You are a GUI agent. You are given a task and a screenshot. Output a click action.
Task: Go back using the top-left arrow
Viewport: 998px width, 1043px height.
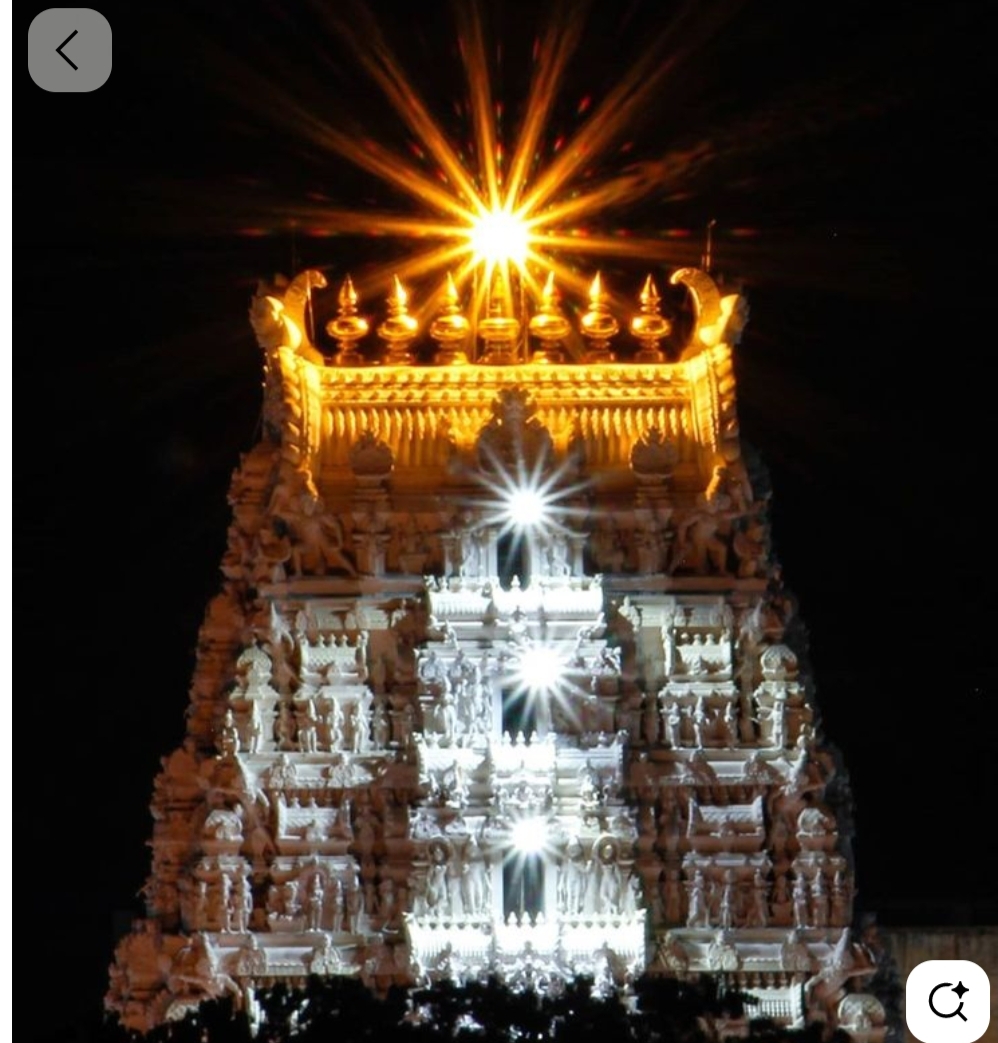pos(69,50)
